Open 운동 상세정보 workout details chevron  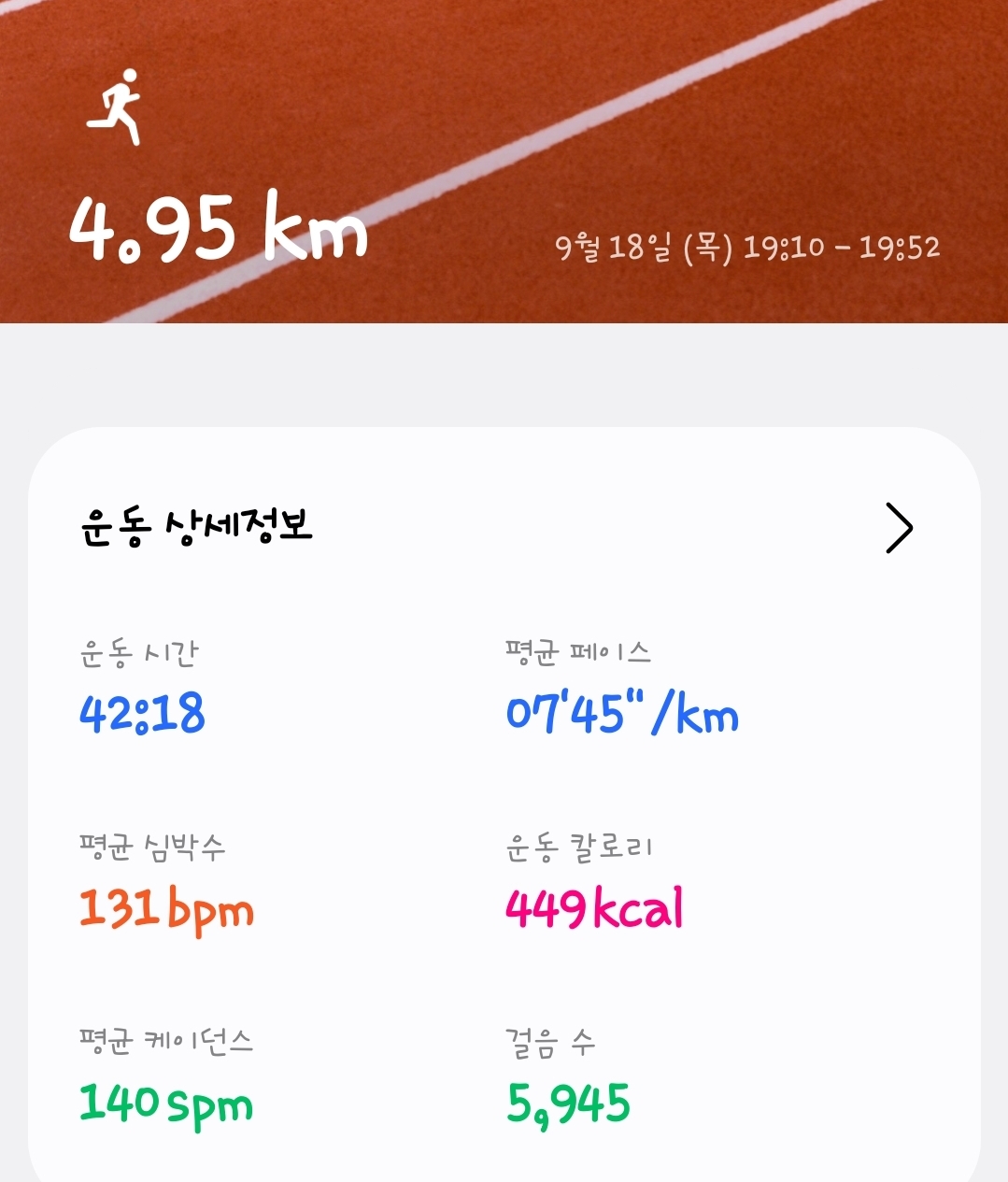pos(898,528)
